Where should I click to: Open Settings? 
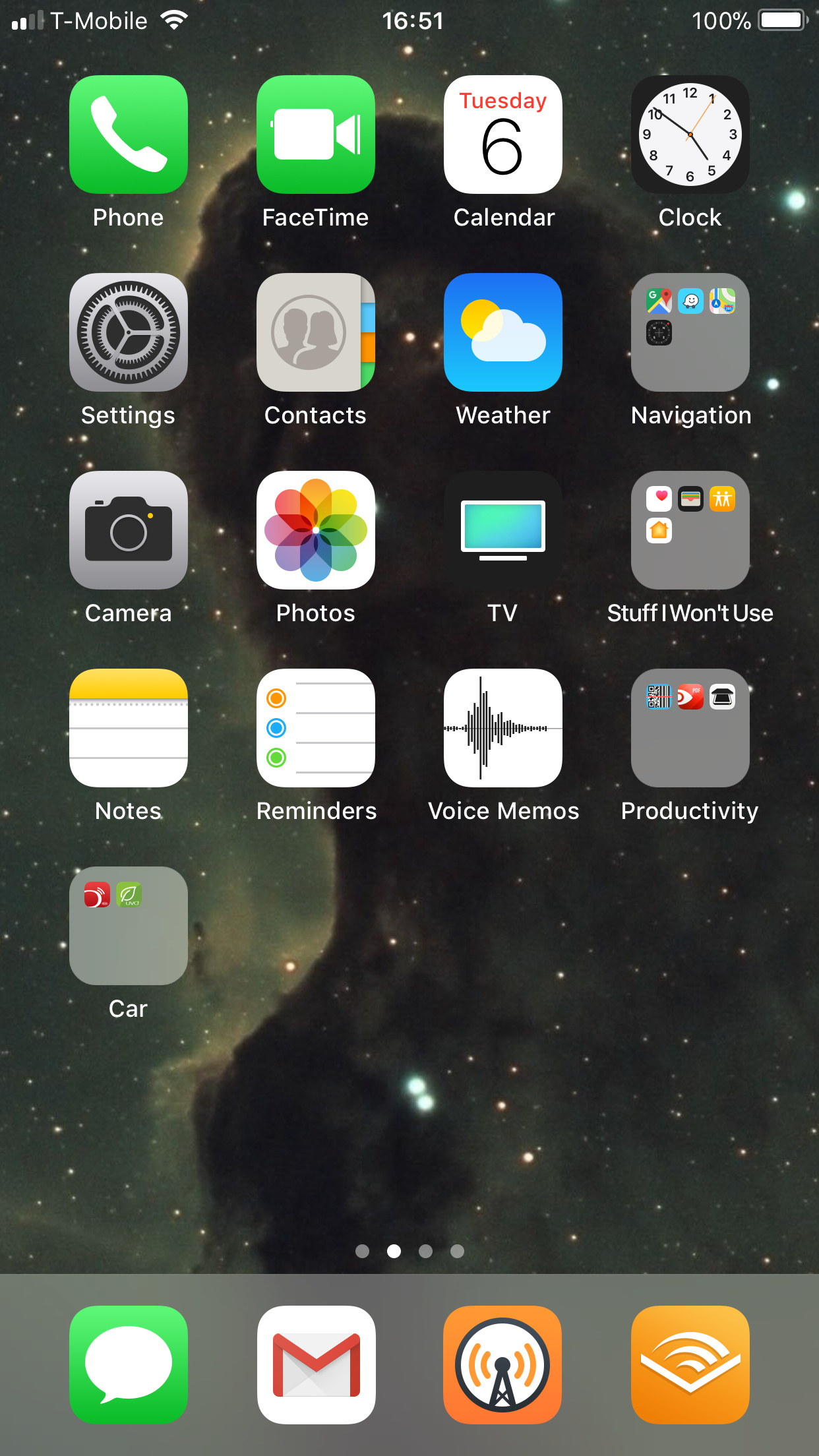129,332
